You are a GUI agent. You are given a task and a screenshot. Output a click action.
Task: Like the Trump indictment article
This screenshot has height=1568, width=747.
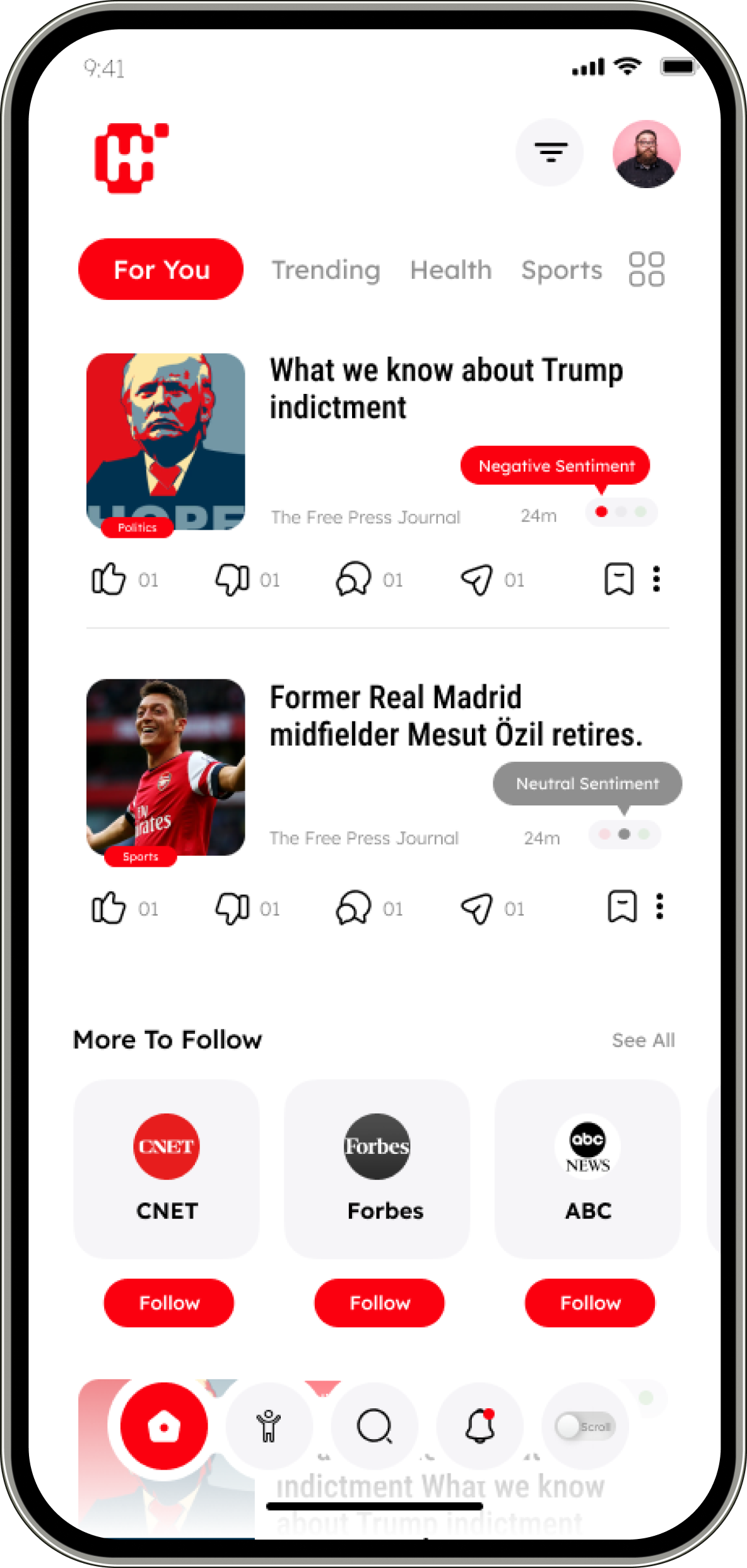coord(109,579)
